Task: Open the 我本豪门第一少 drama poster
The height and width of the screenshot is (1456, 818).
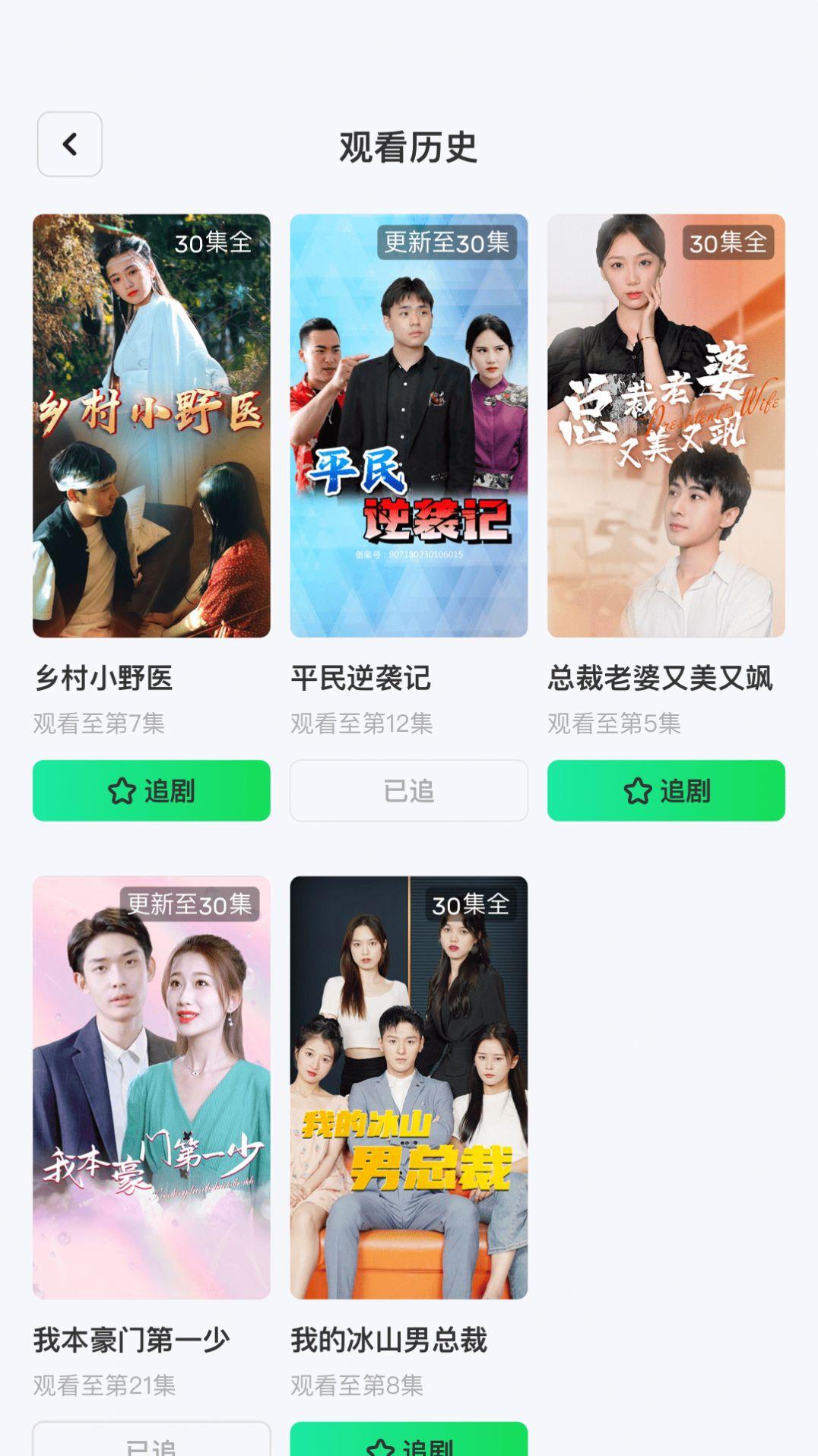Action: pyautogui.click(x=151, y=1087)
